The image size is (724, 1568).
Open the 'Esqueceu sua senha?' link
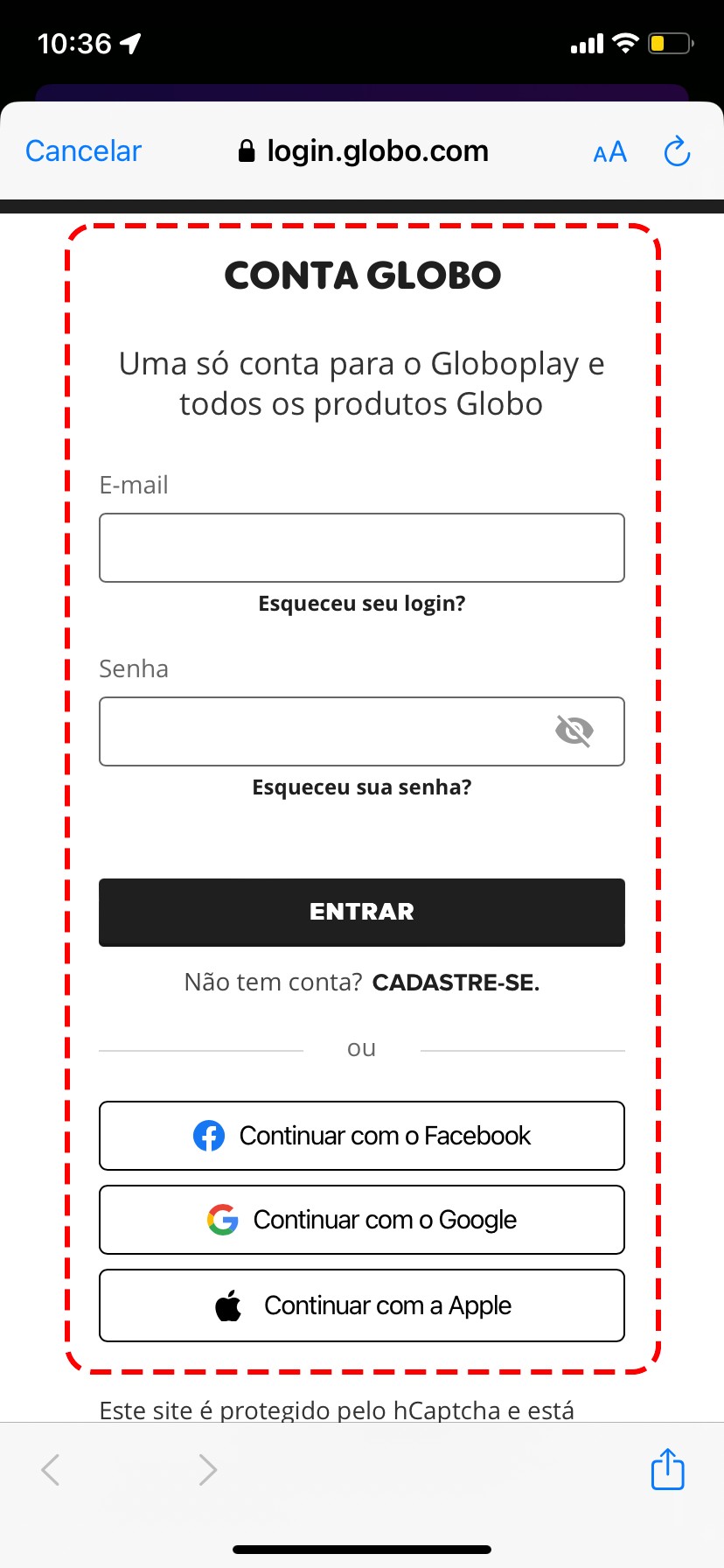[x=361, y=787]
